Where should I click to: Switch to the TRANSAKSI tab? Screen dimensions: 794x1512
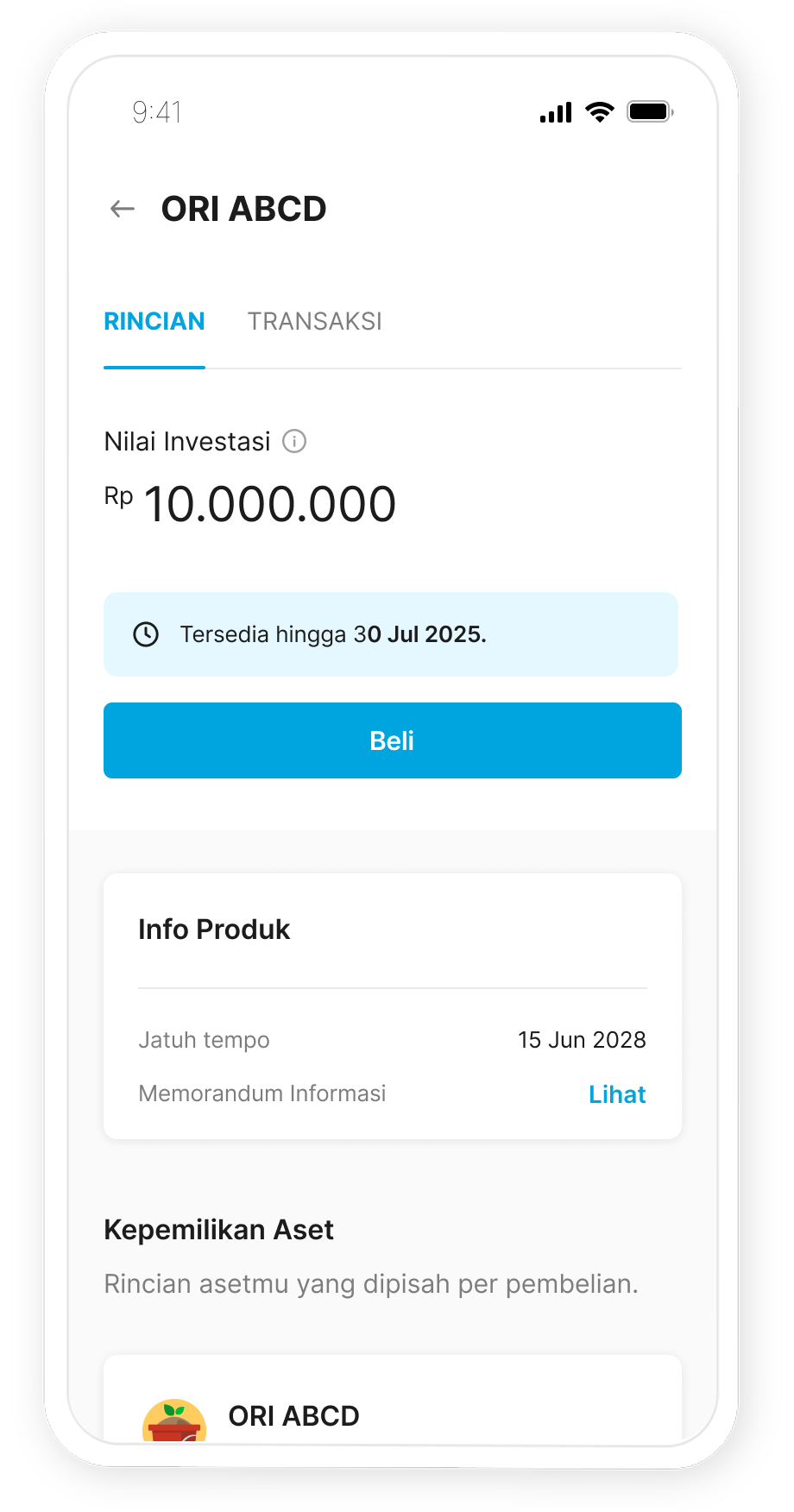point(314,322)
